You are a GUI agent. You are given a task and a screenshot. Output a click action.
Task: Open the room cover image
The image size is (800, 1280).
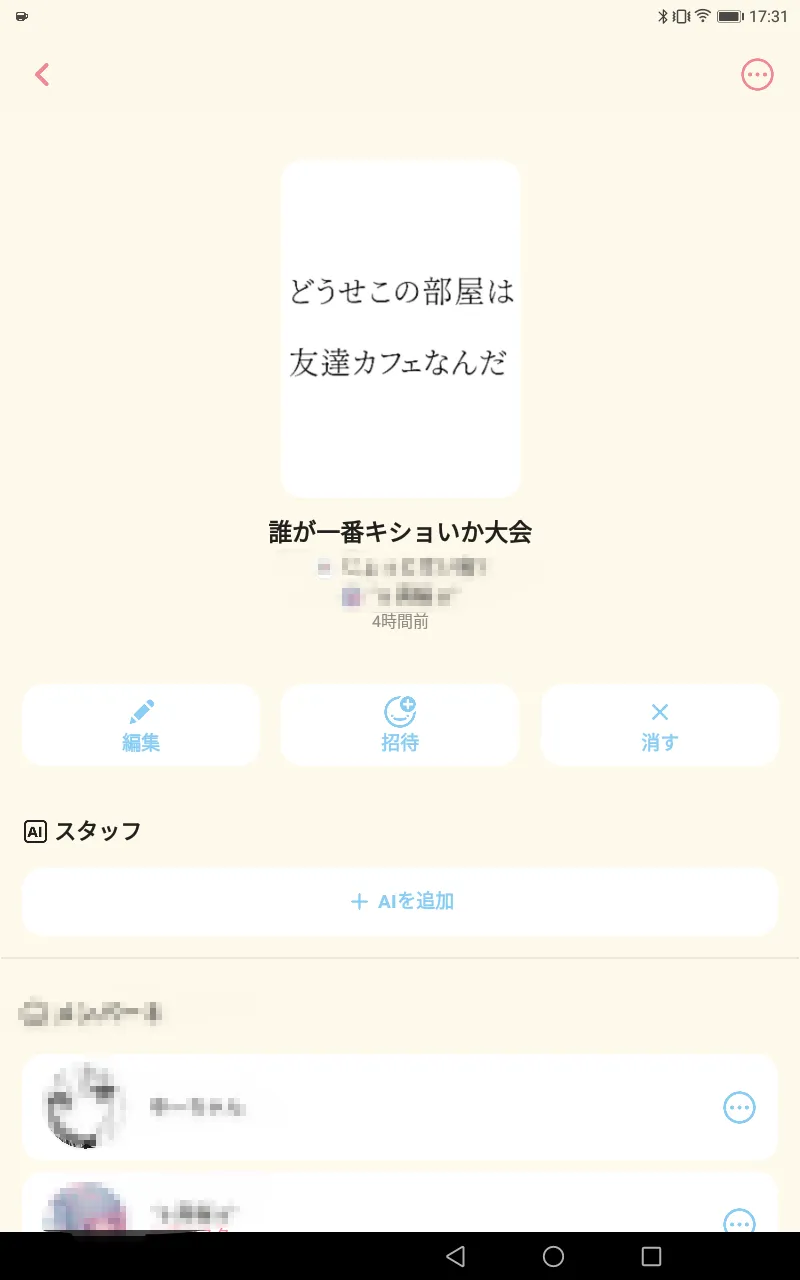click(400, 328)
